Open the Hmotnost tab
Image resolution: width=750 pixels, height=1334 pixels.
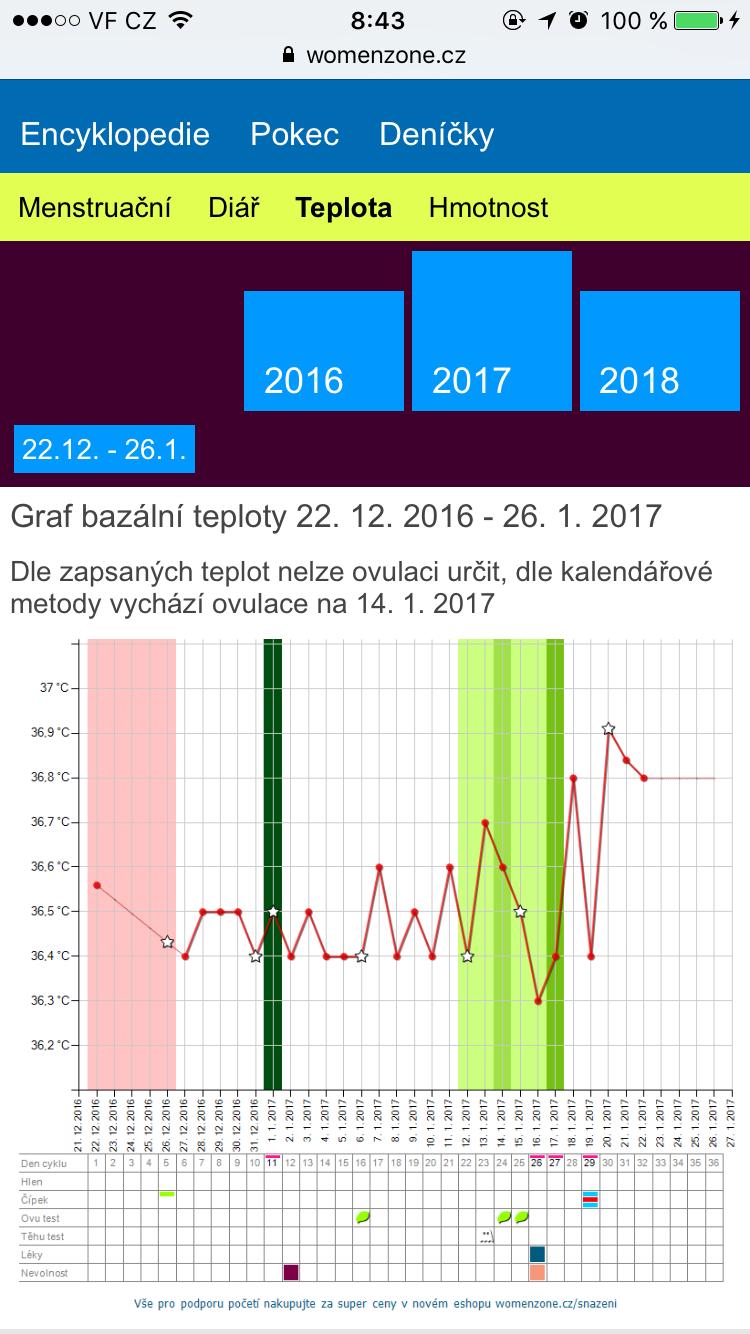[x=488, y=207]
